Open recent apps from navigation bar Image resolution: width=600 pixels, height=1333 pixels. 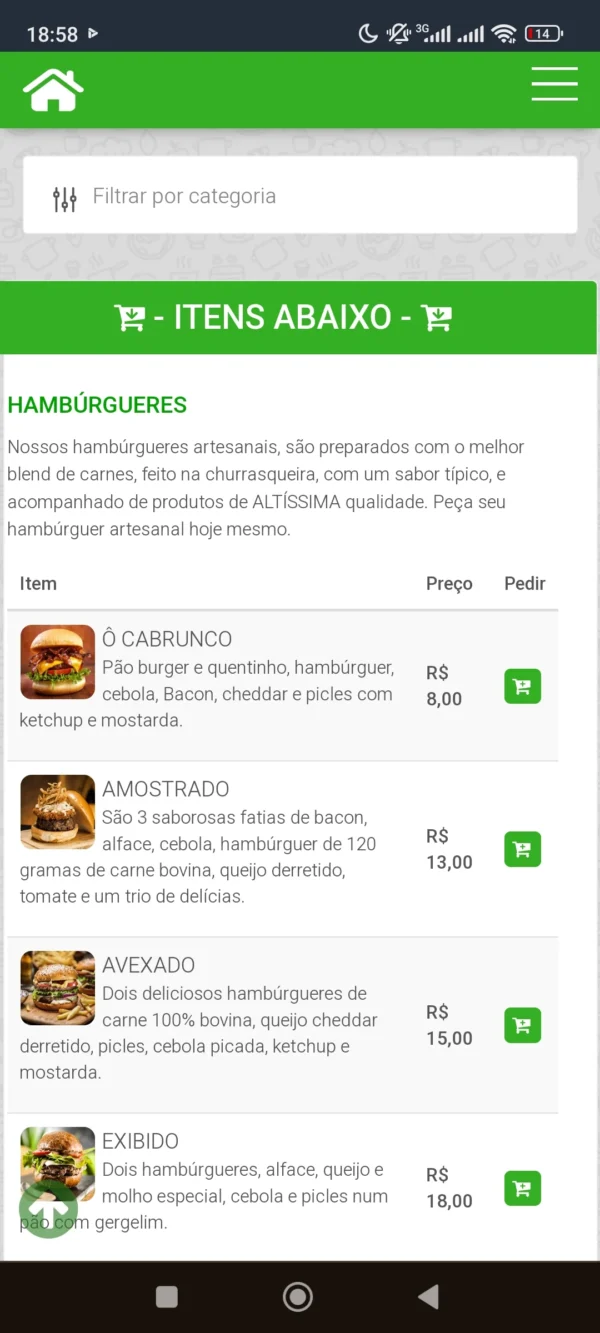click(x=167, y=1297)
